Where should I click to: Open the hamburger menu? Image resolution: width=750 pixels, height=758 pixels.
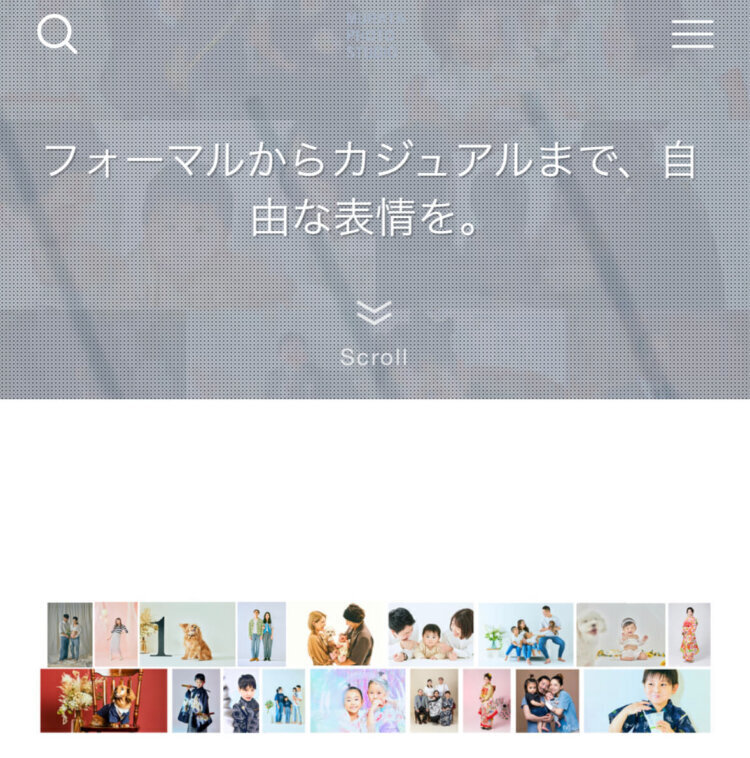point(692,34)
